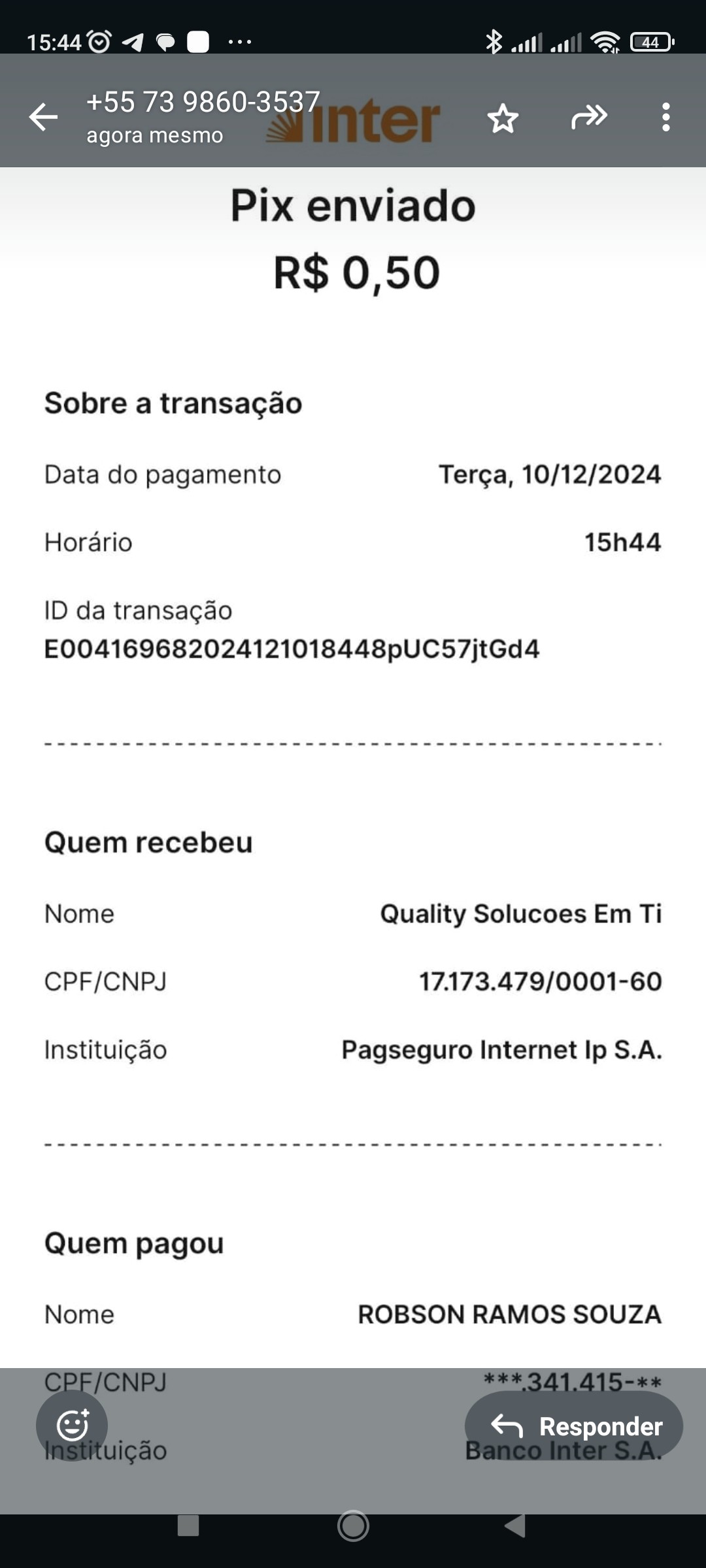706x1568 pixels.
Task: Forward this Pix receipt image
Action: coord(589,118)
